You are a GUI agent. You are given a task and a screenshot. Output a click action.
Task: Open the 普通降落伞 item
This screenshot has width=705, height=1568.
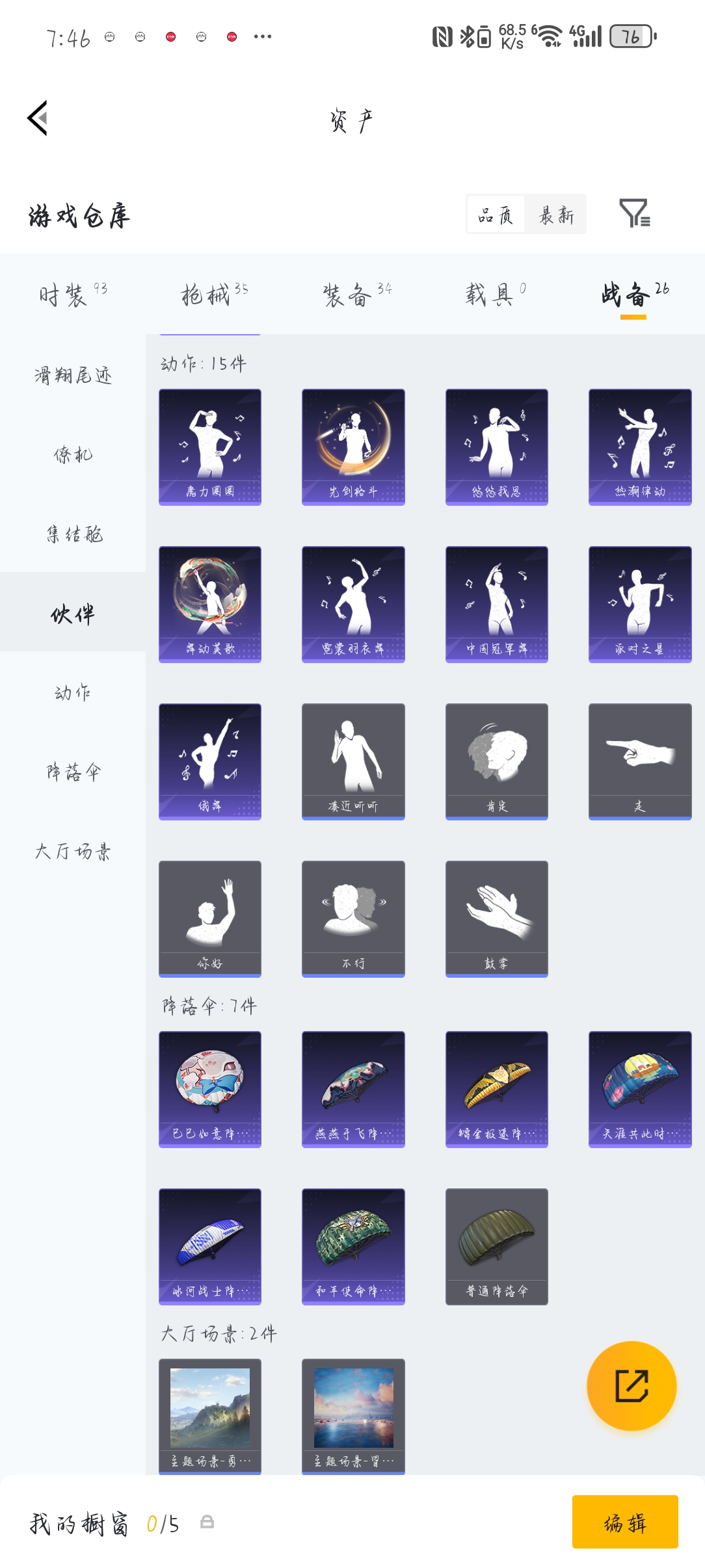(496, 1246)
